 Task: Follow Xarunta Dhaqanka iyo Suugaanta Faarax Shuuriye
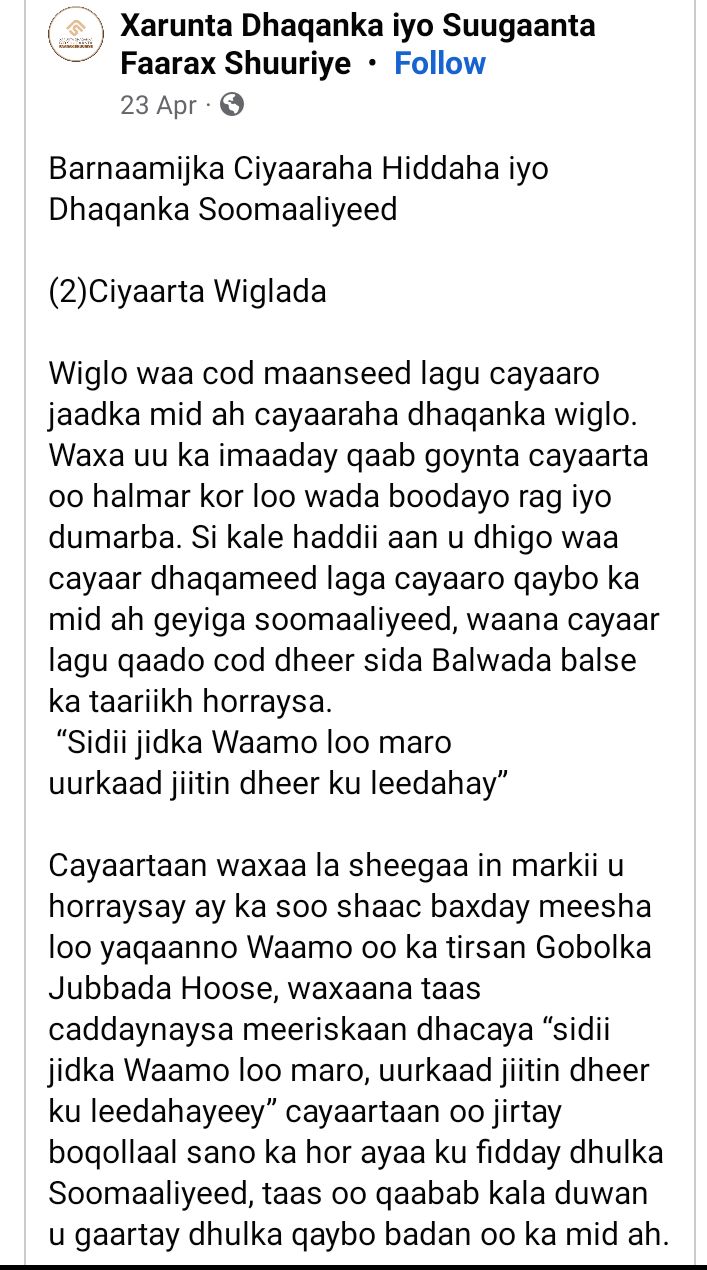pyautogui.click(x=439, y=63)
